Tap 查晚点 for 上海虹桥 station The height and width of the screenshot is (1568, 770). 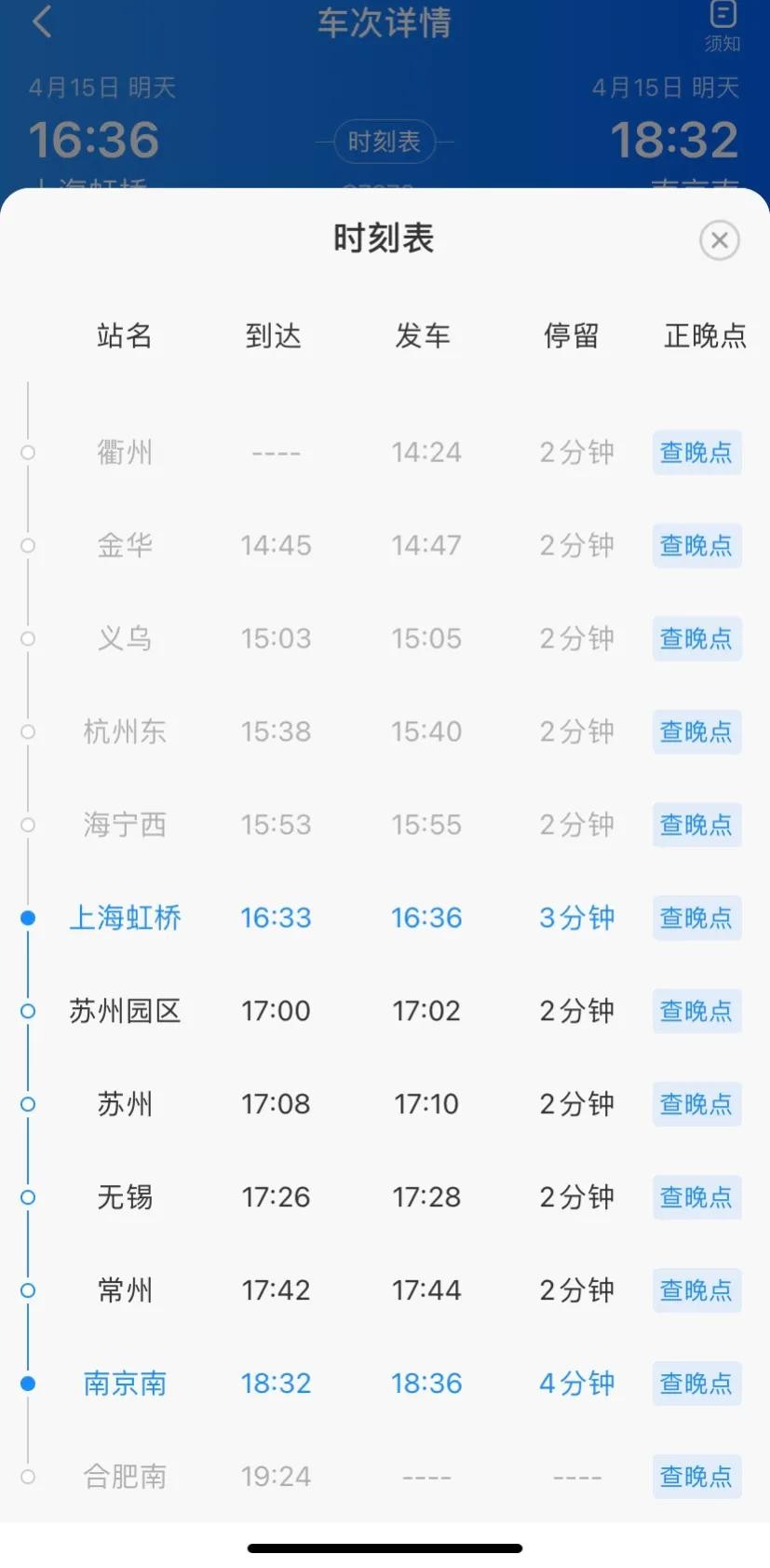[x=696, y=918]
